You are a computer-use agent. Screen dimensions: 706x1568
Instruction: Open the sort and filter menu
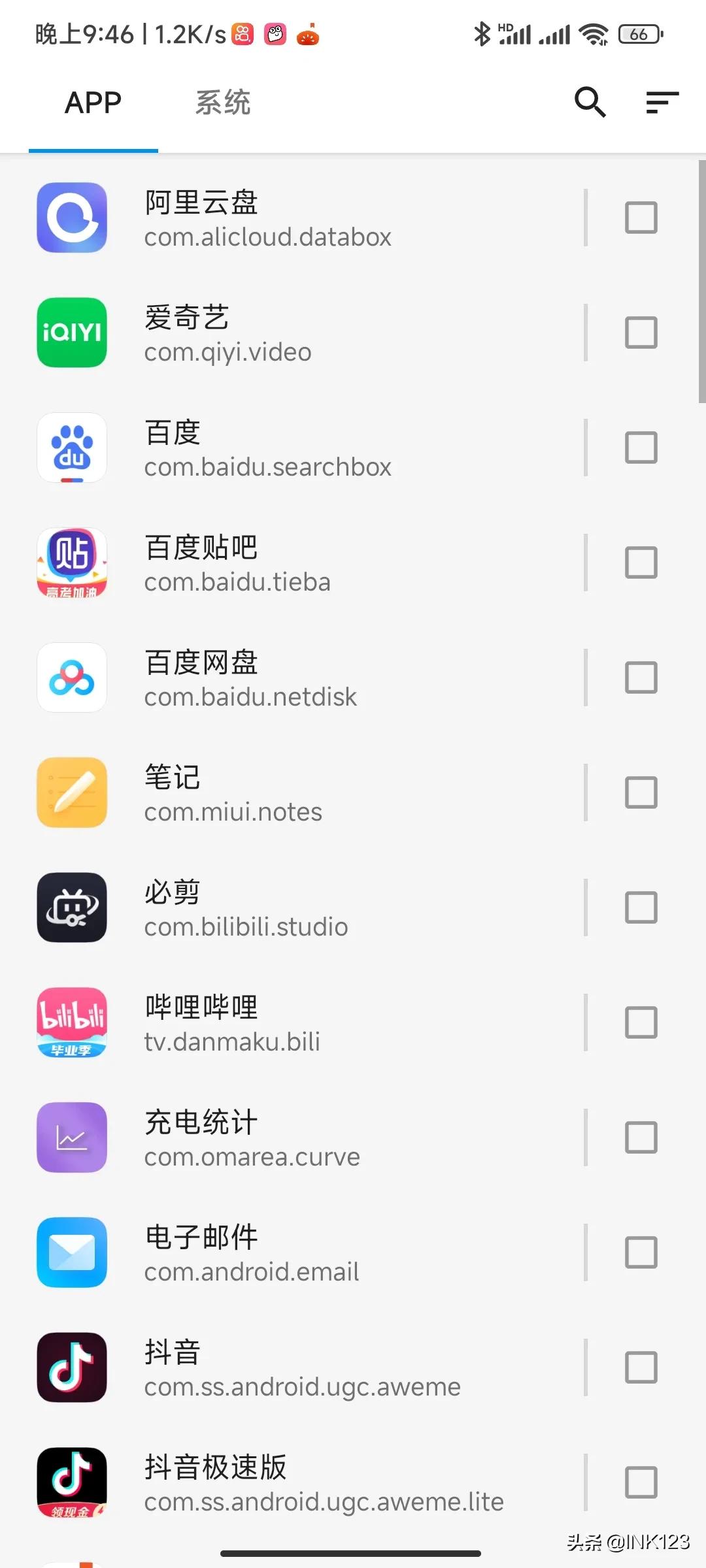662,102
